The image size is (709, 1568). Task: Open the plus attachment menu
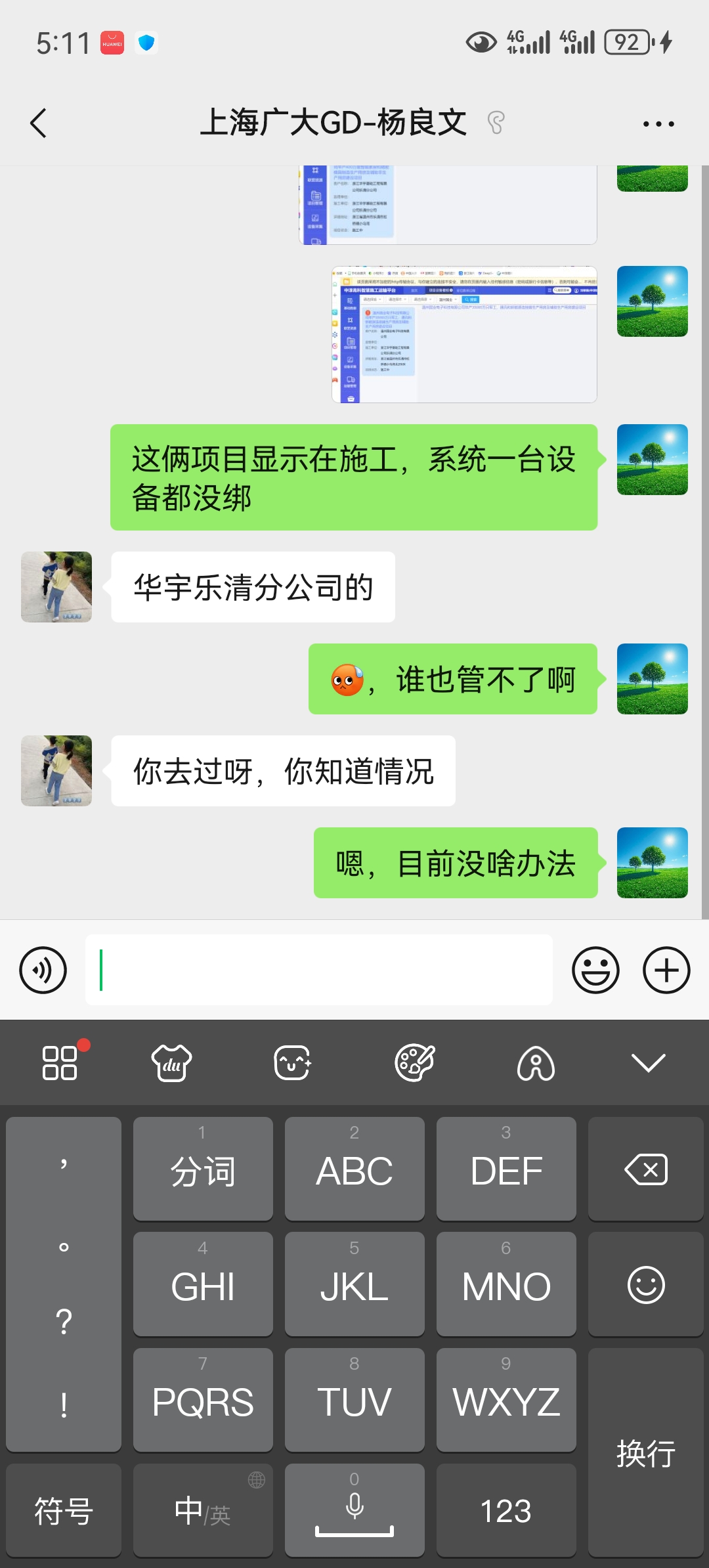tap(666, 970)
